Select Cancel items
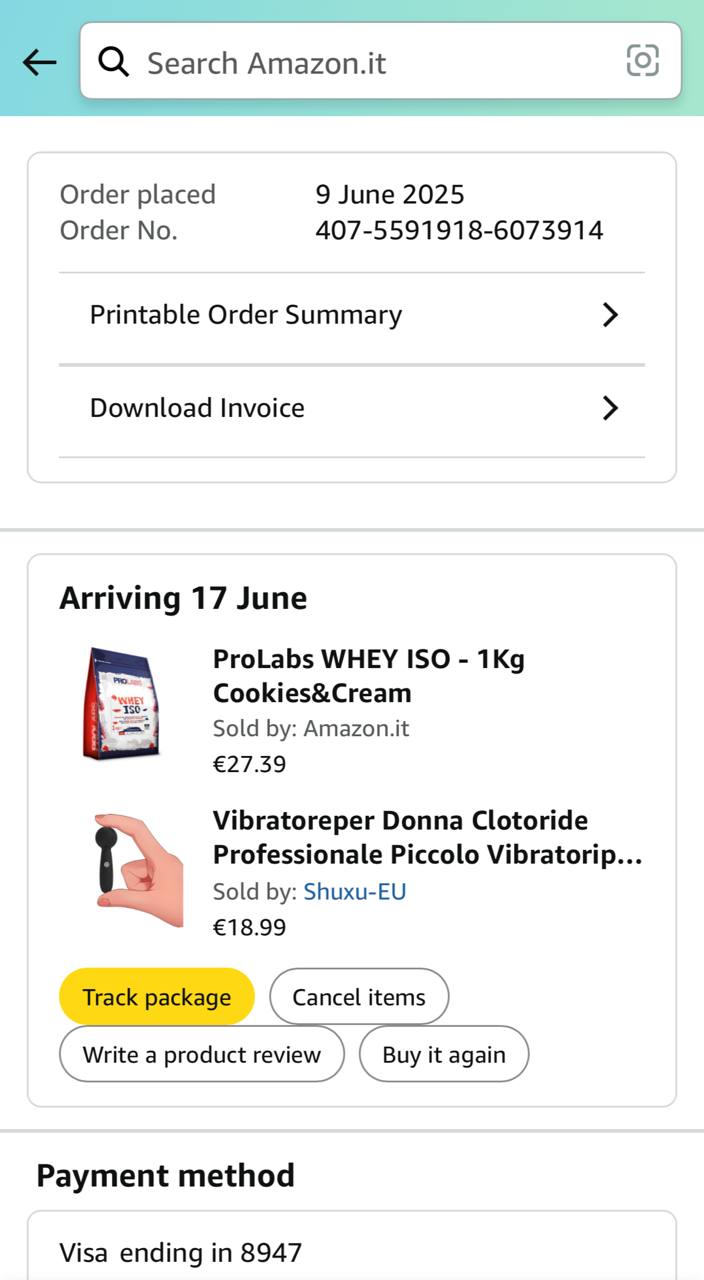Screen dimensions: 704x1280 tap(359, 997)
